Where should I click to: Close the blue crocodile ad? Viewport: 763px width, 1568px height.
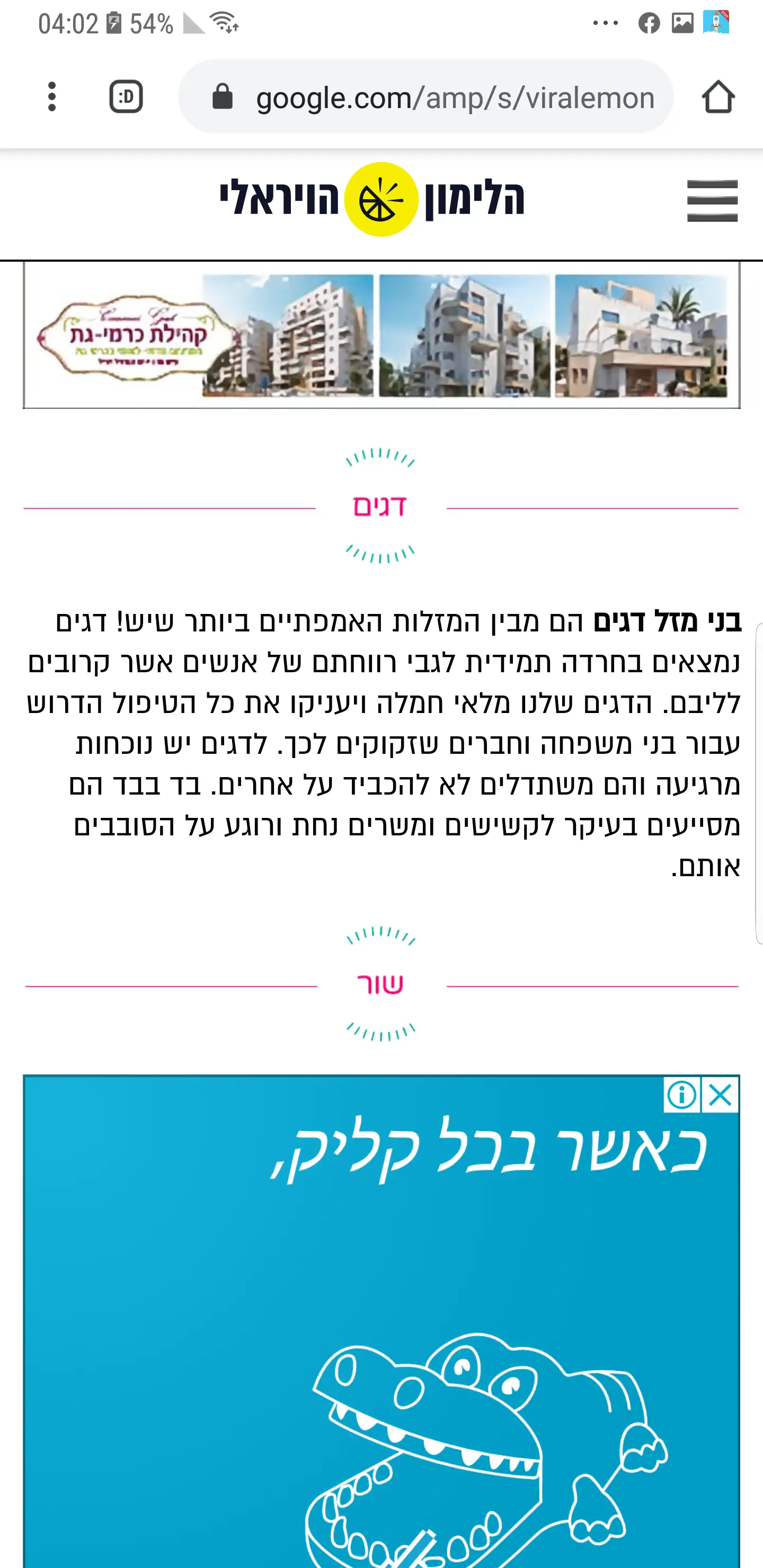[x=721, y=1095]
